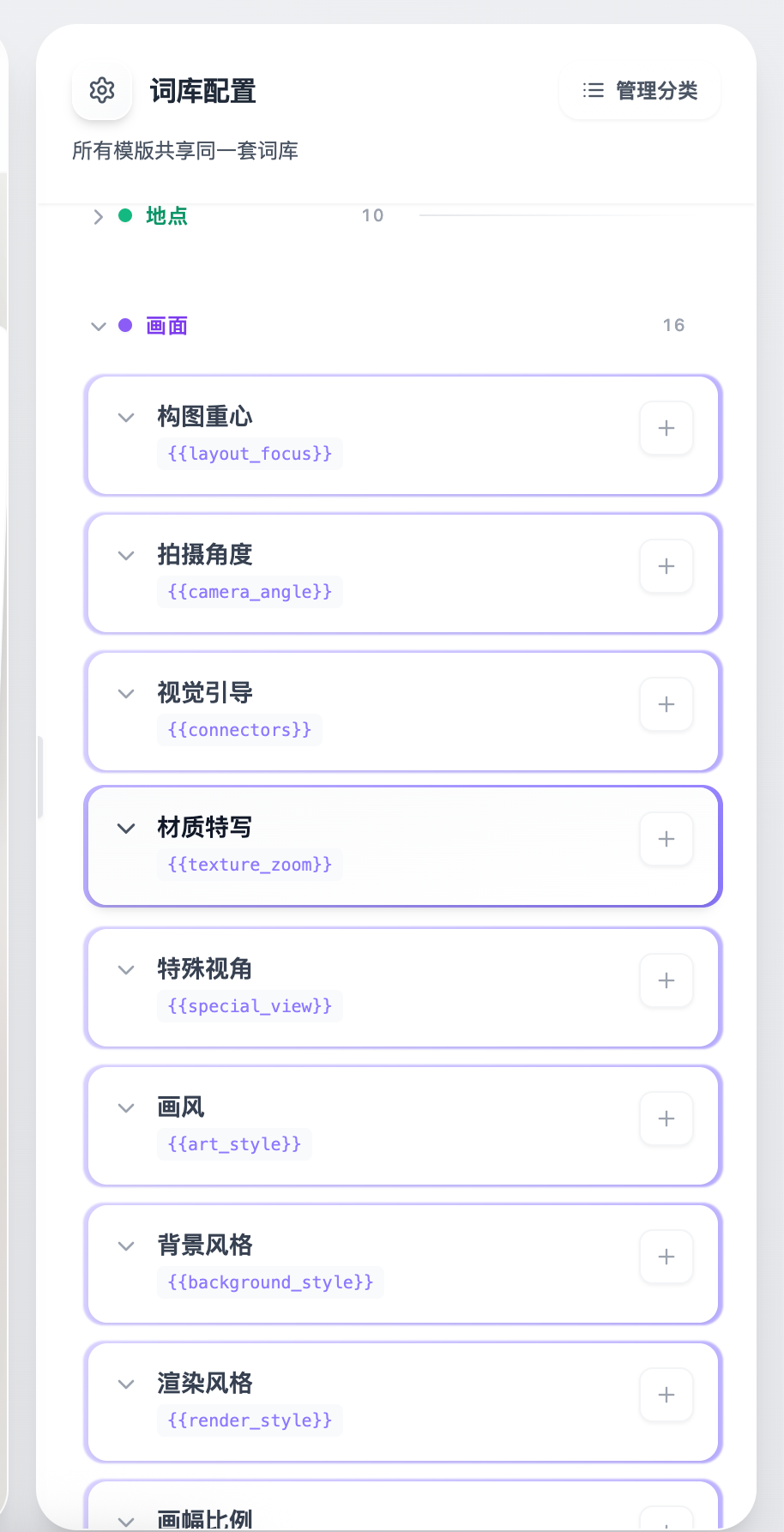784x1532 pixels.
Task: Toggle the 特殊视角 card chevron
Action: coord(126,970)
